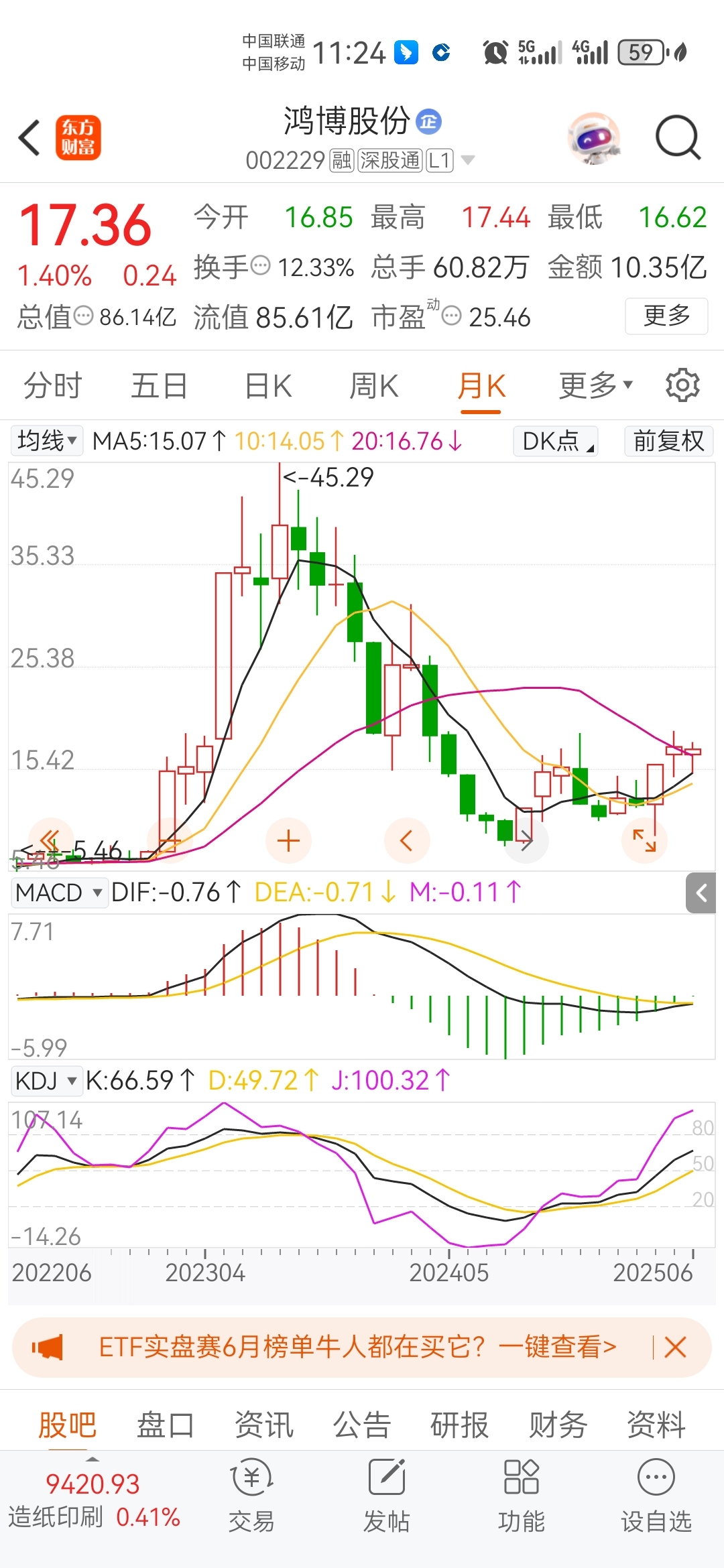This screenshot has width=724, height=1568.
Task: Switch to the 分时 chart tab
Action: 52,386
